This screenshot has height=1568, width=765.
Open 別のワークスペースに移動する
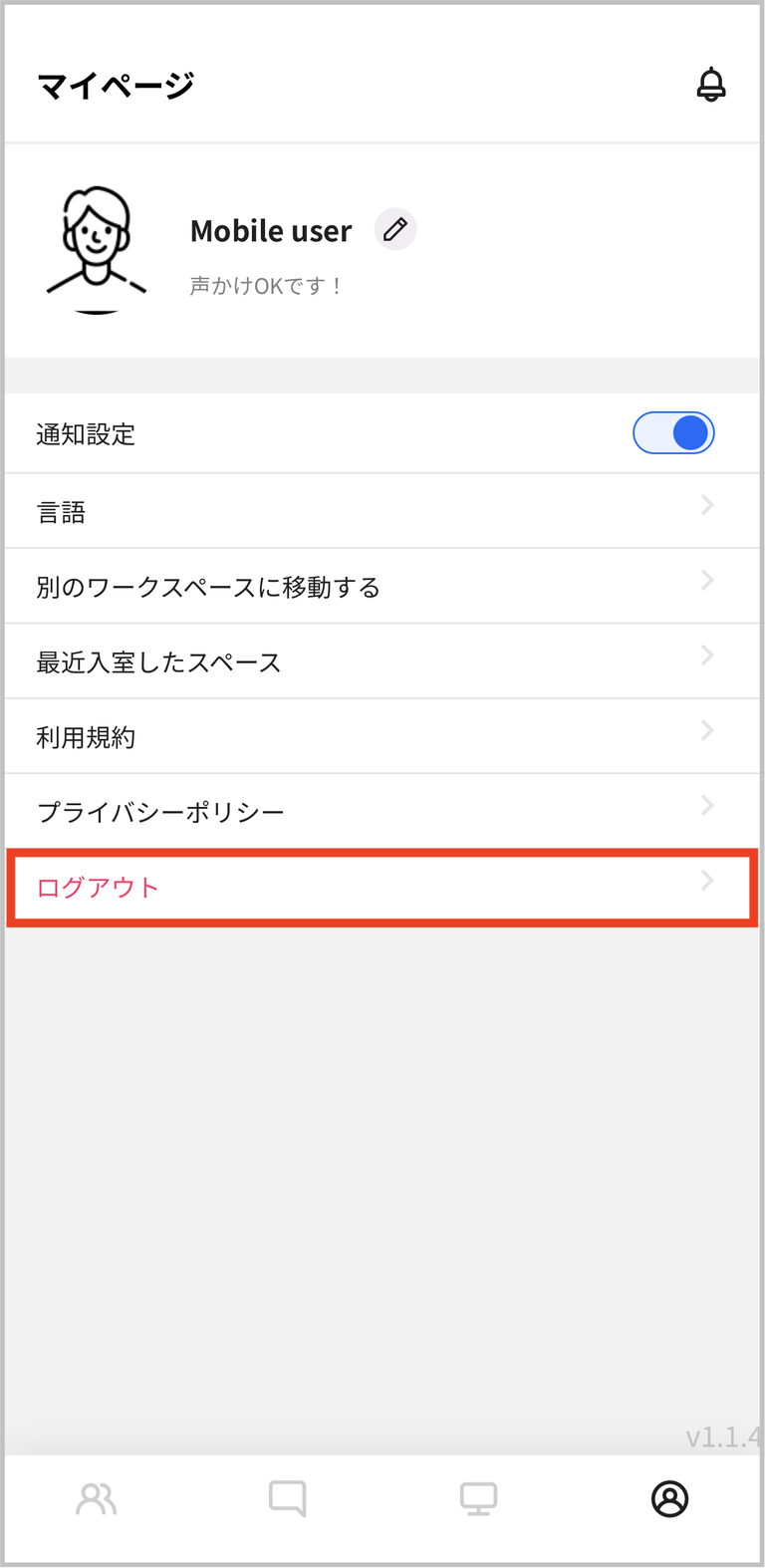coord(382,587)
